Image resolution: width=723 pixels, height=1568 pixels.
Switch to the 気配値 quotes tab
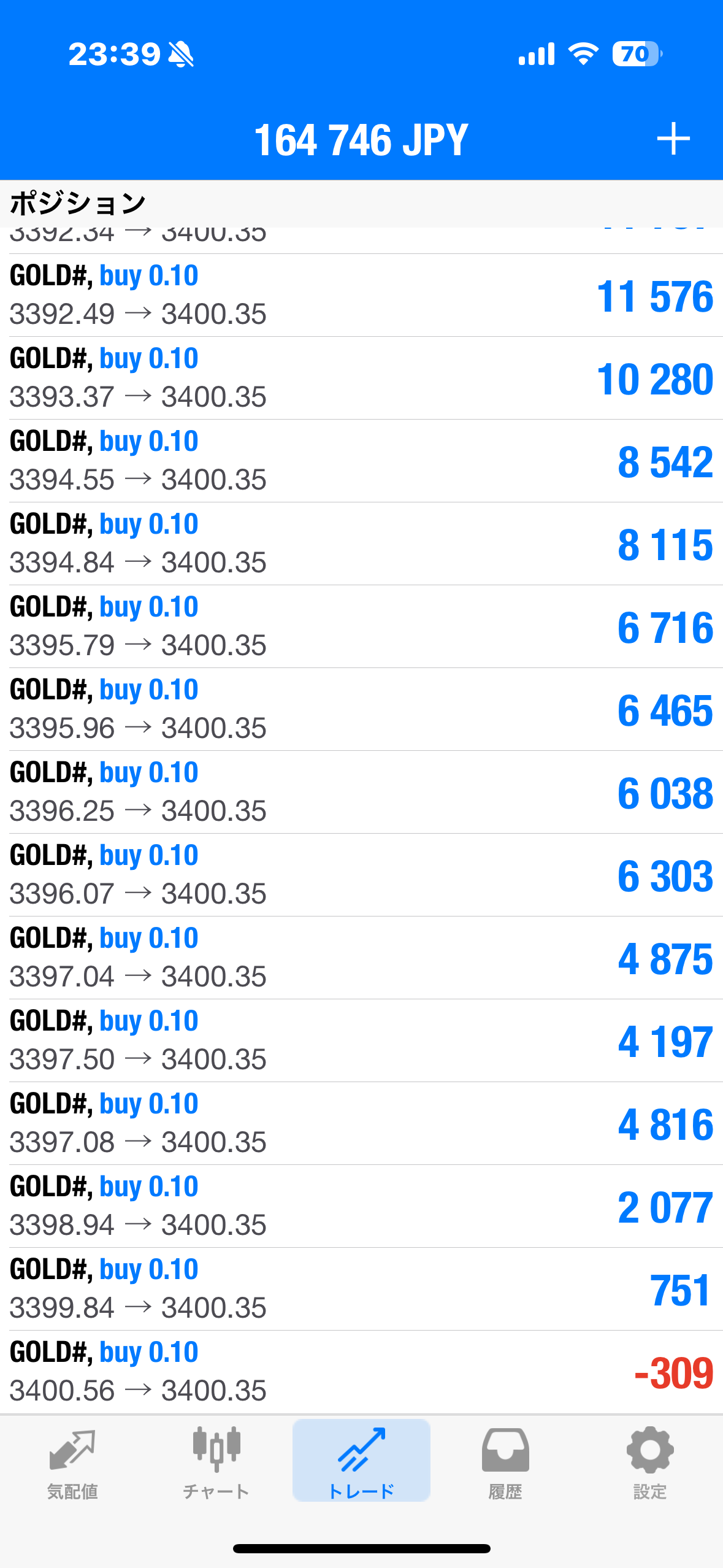coord(72,1463)
